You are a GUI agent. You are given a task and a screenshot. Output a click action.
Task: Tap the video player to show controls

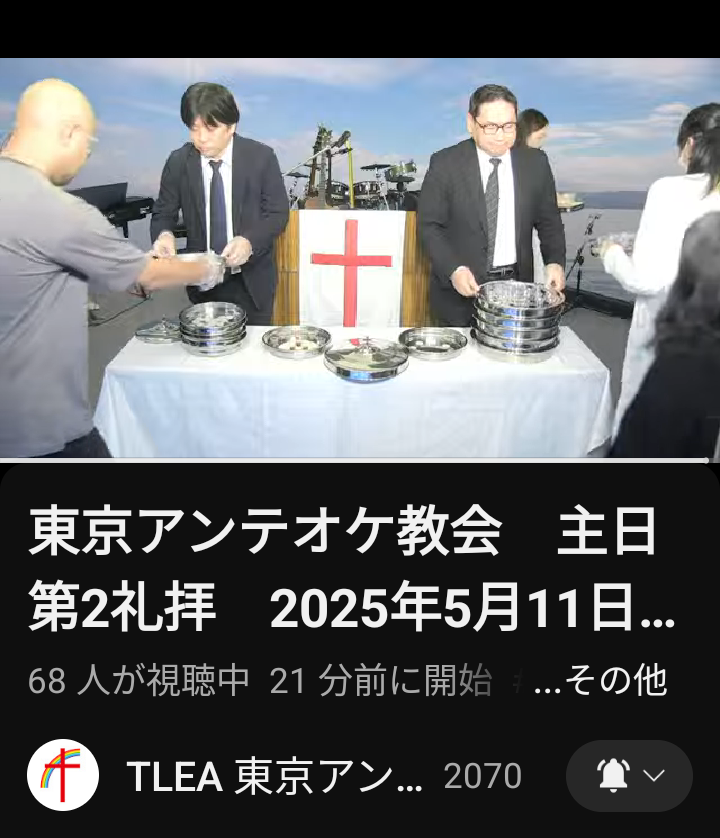pyautogui.click(x=360, y=258)
